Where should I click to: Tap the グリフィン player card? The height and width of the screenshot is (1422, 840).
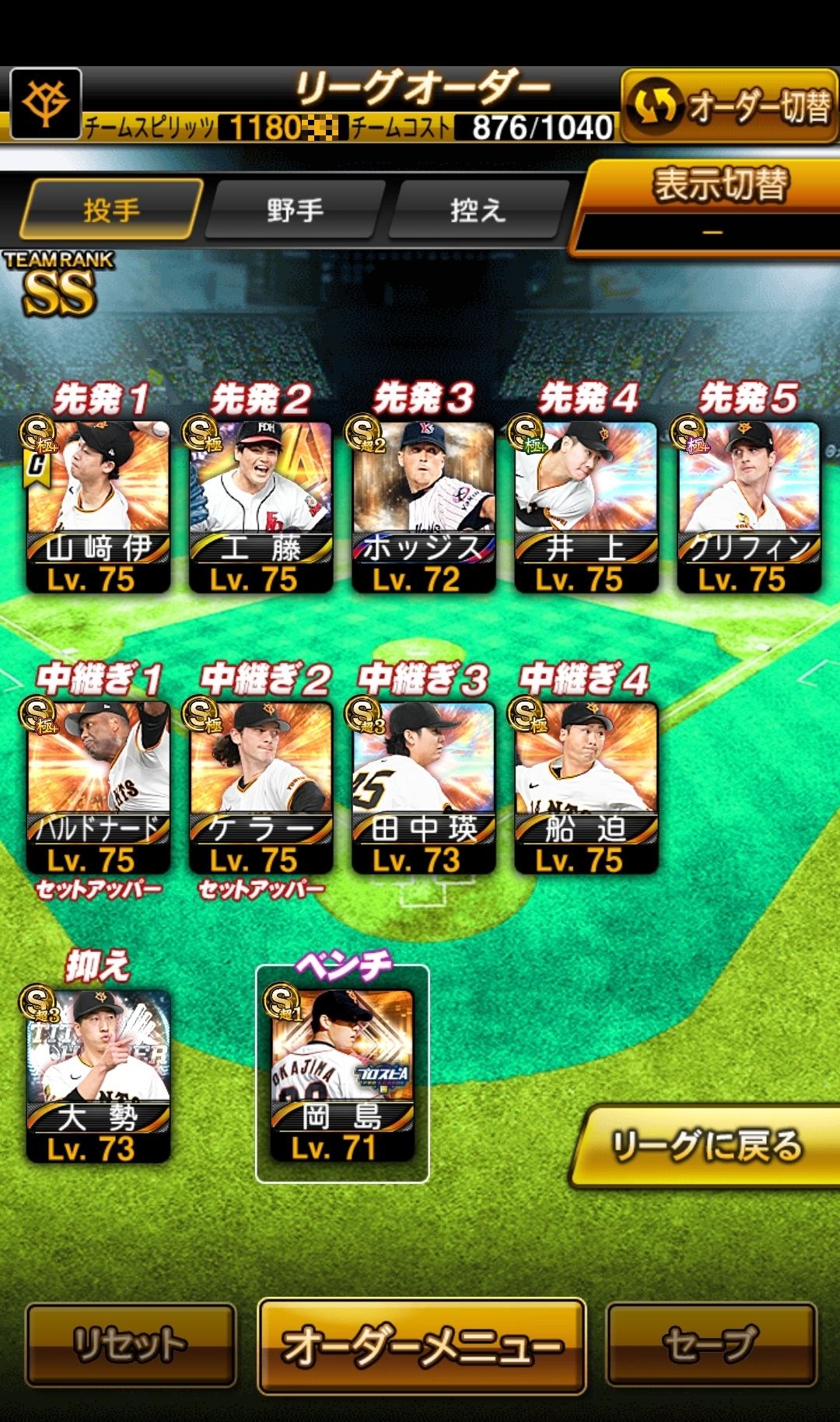pos(749,506)
